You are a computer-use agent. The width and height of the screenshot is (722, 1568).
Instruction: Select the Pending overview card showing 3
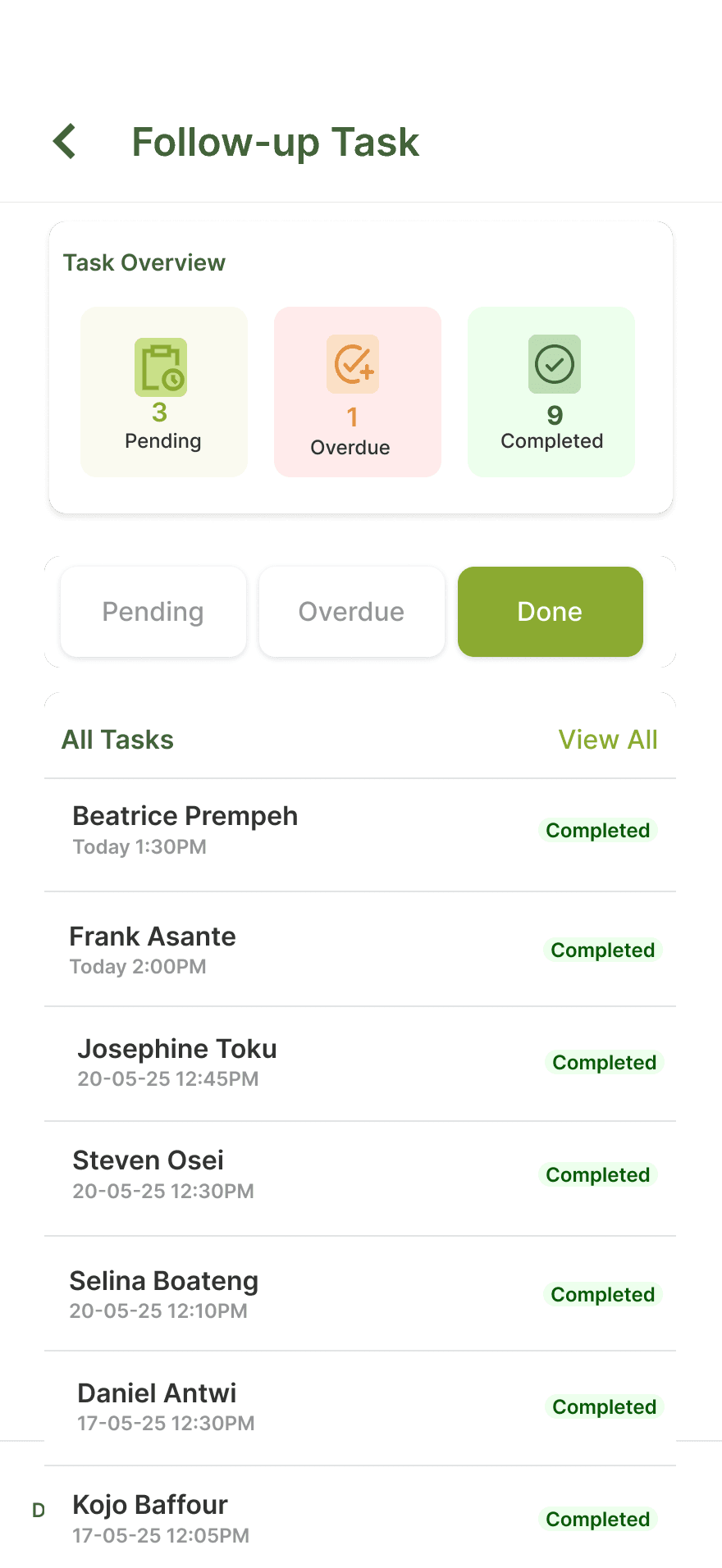point(163,392)
